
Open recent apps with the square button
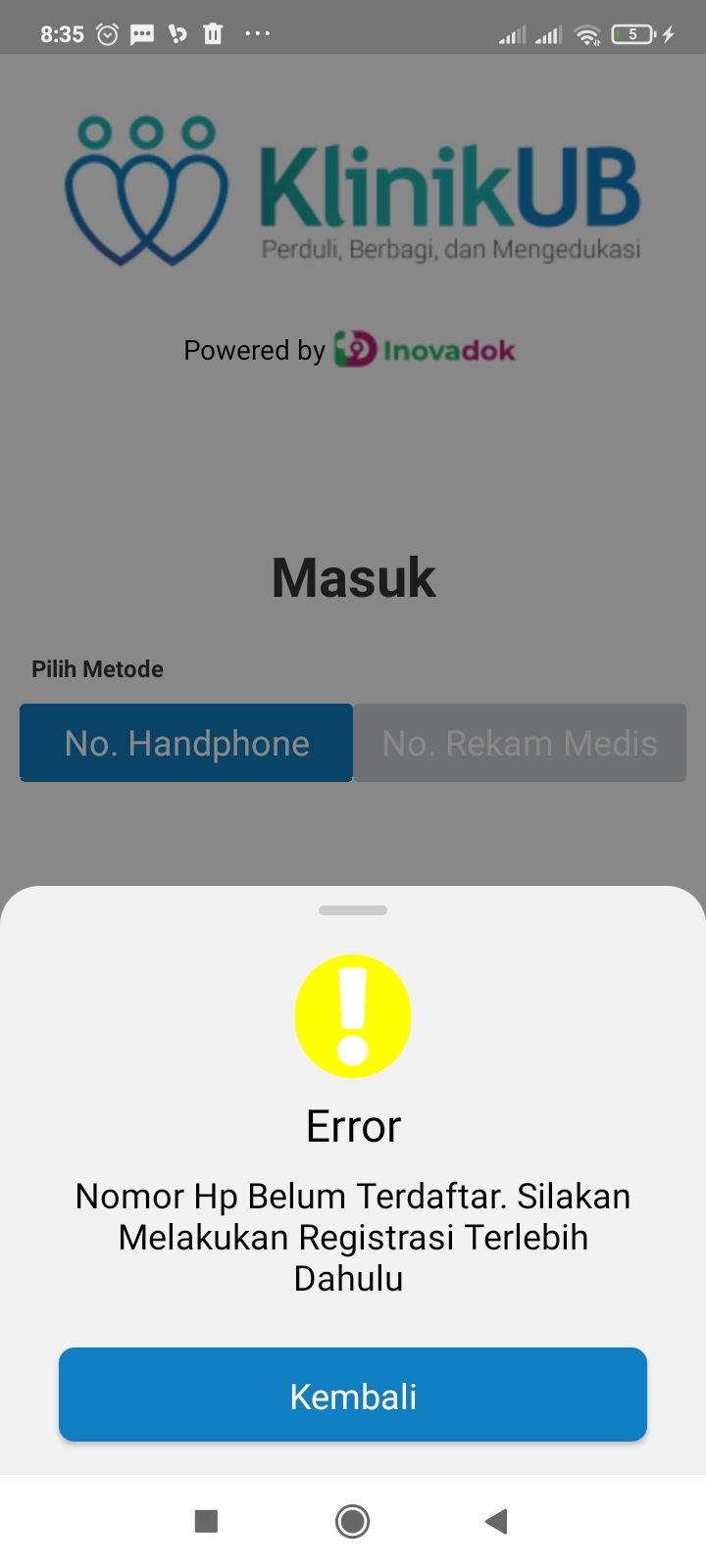206,1521
